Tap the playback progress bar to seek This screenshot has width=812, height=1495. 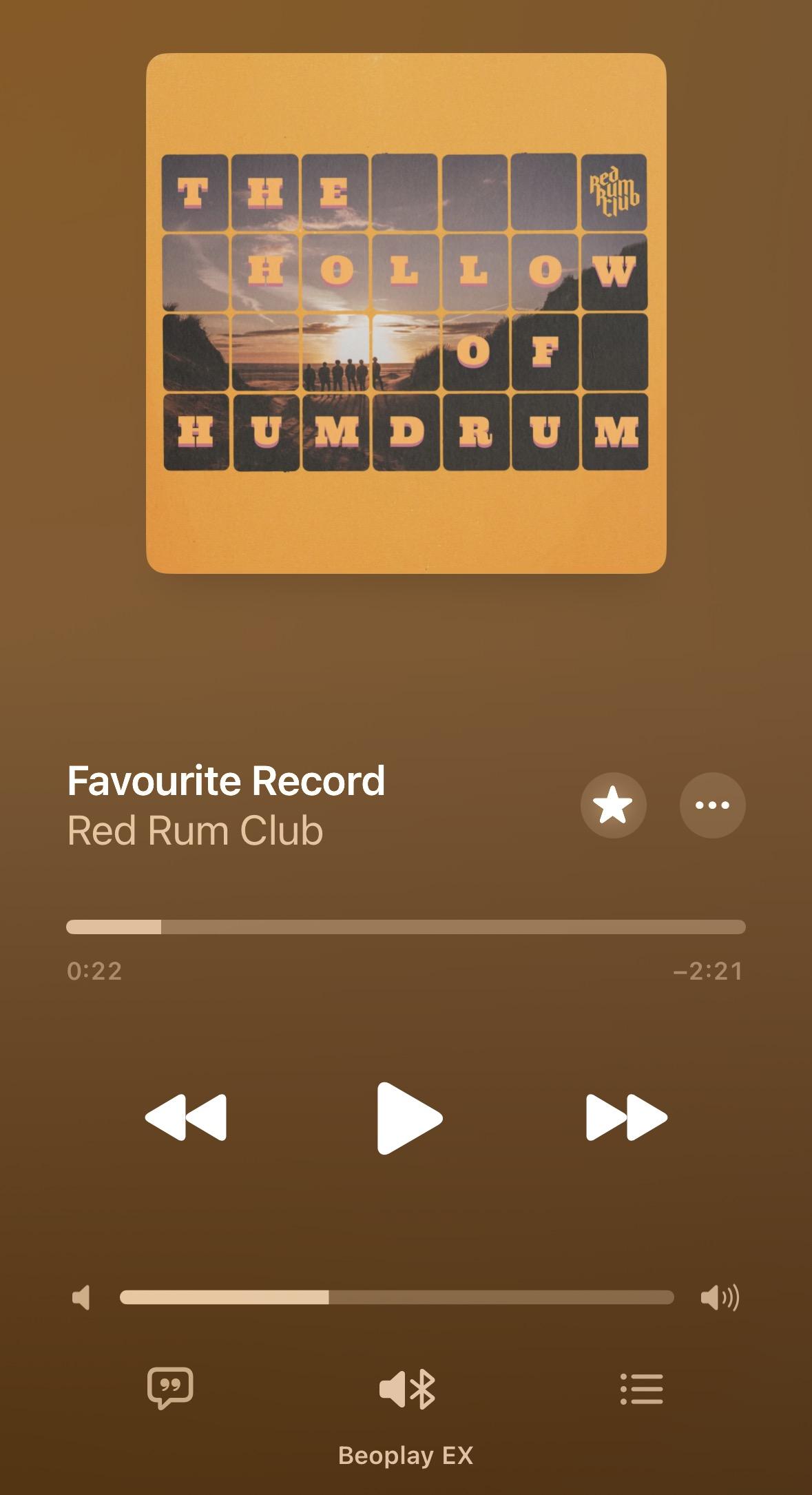(x=406, y=927)
